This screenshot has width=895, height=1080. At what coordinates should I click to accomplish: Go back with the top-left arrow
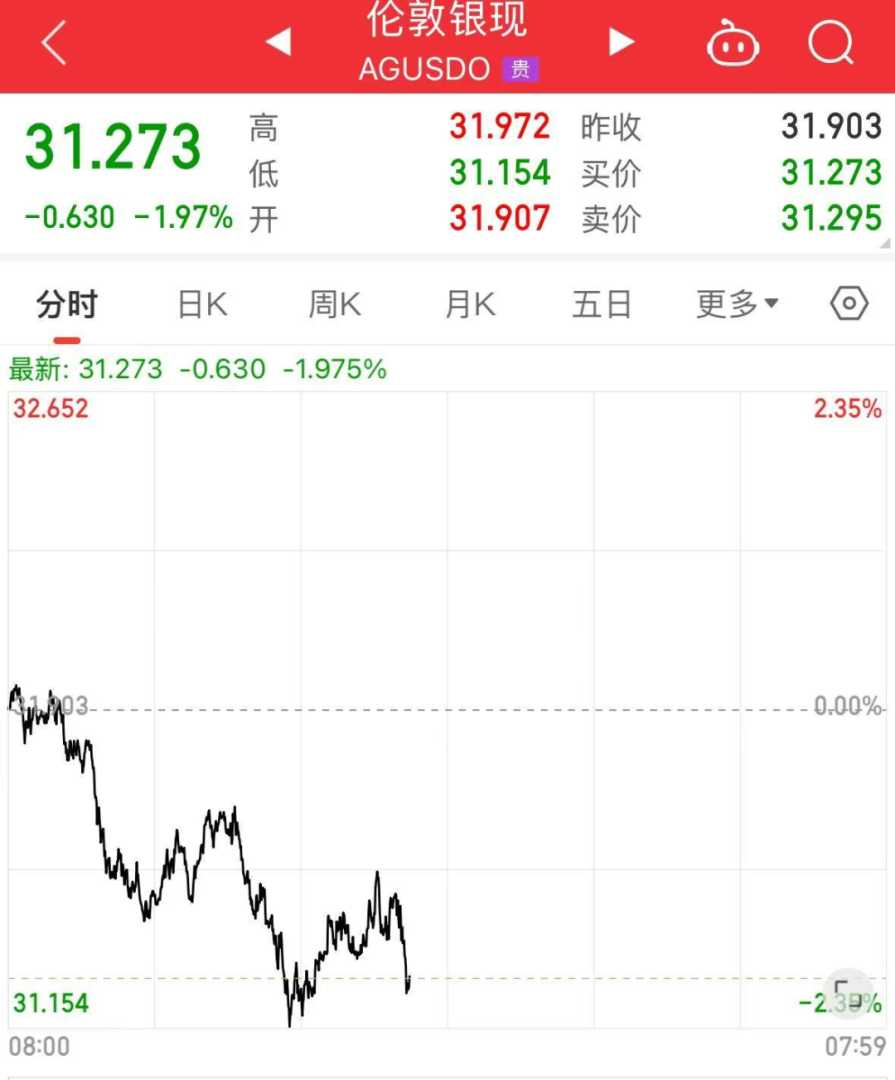coord(55,43)
